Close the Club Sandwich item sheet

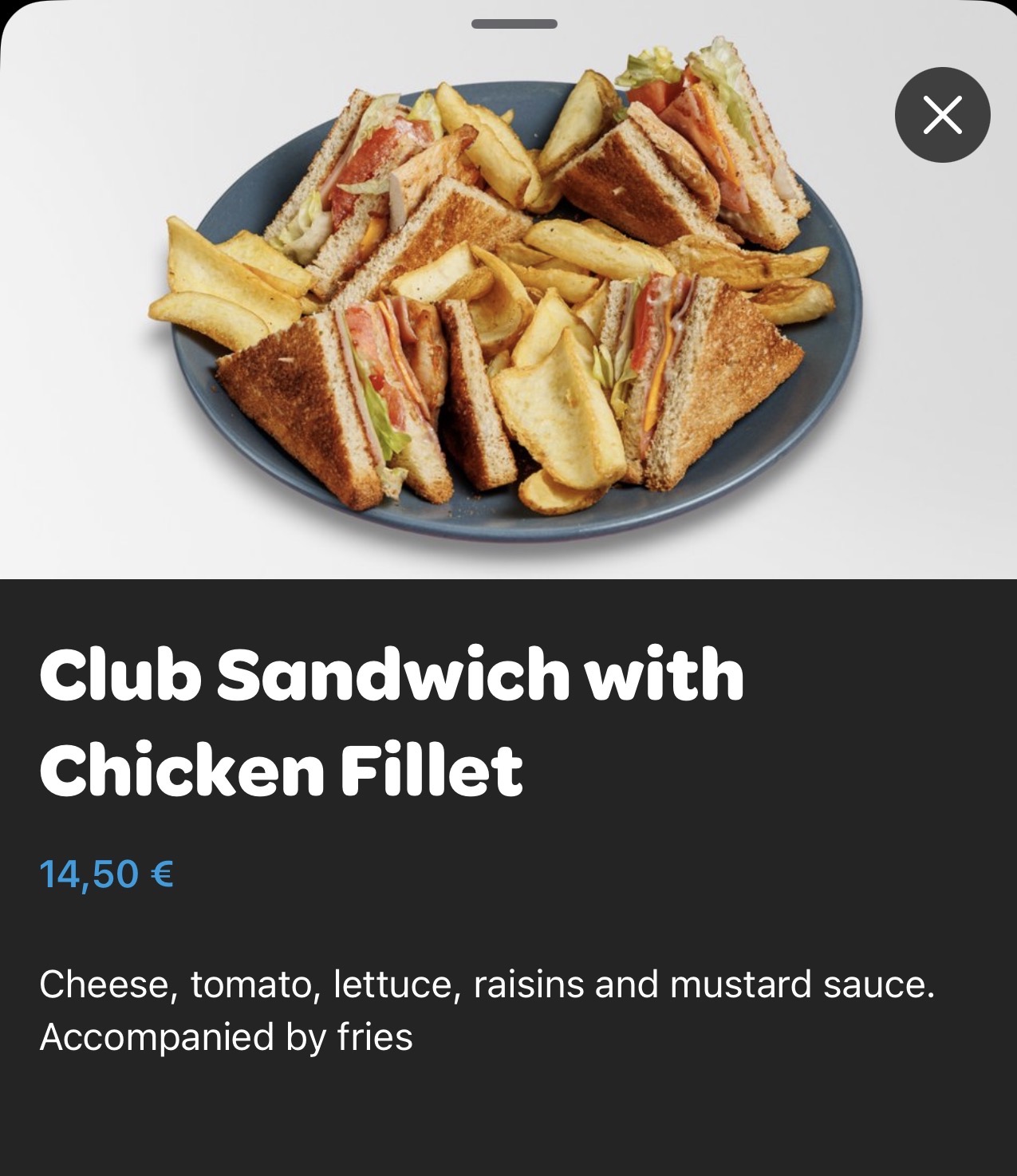pos(942,116)
